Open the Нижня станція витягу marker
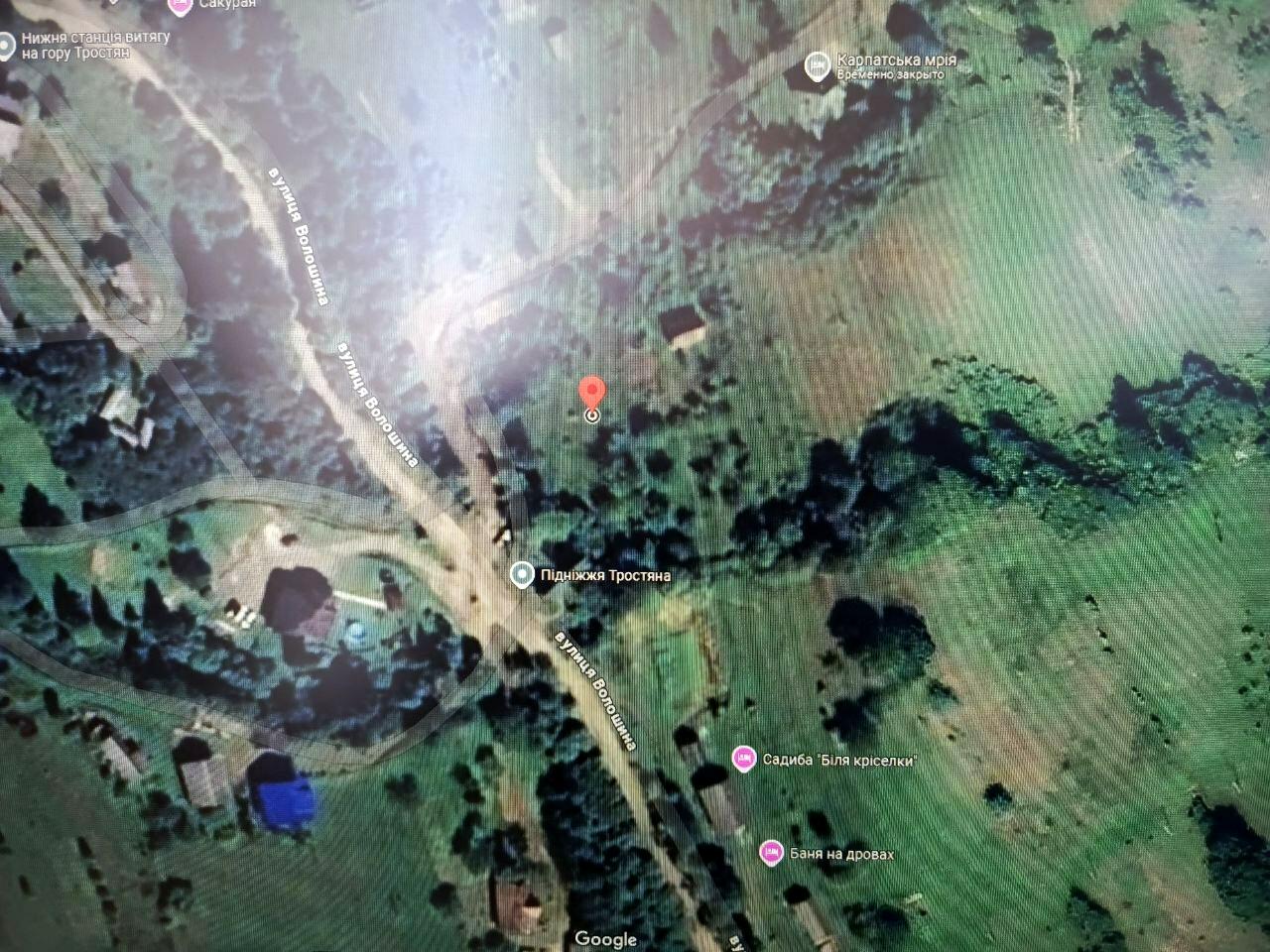 [7, 46]
